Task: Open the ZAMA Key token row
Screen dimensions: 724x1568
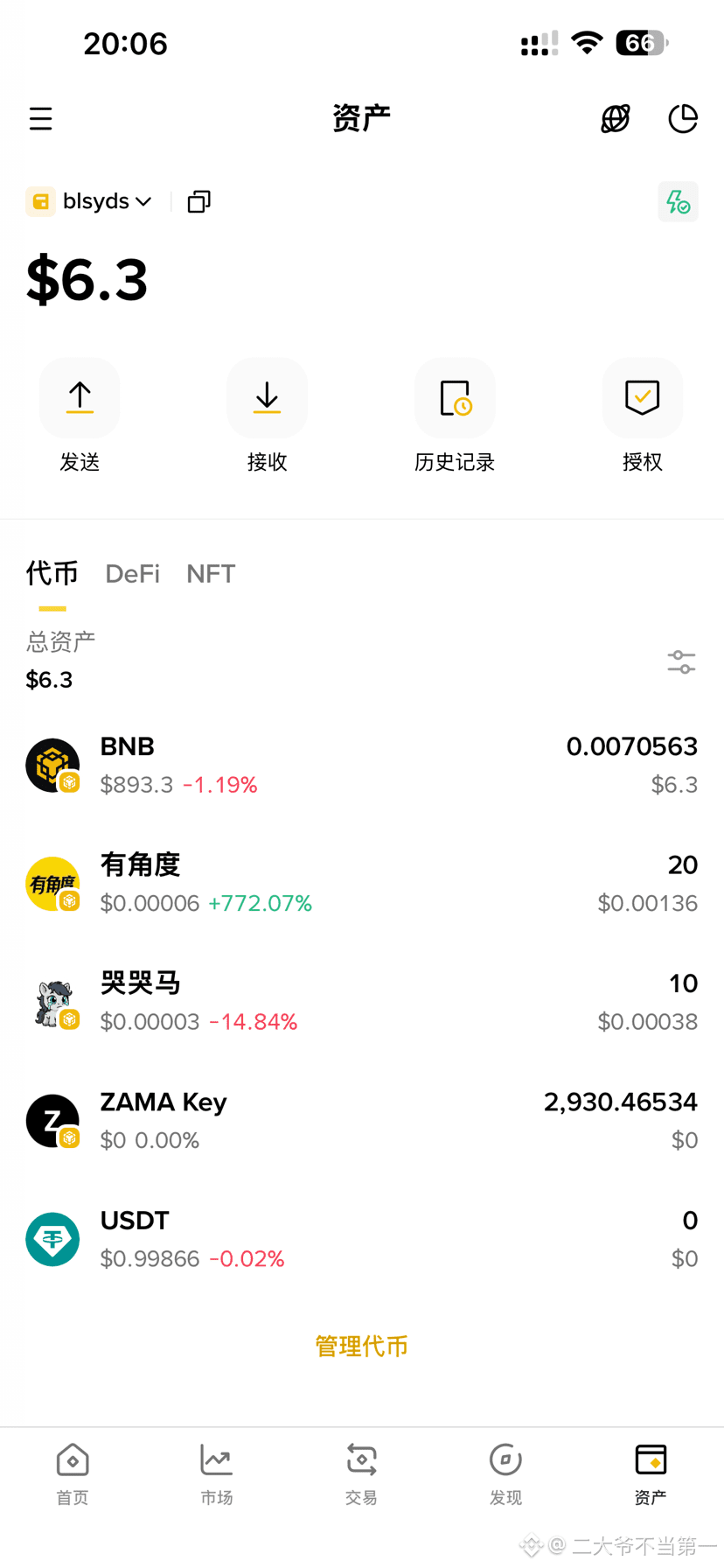Action: (x=362, y=1121)
